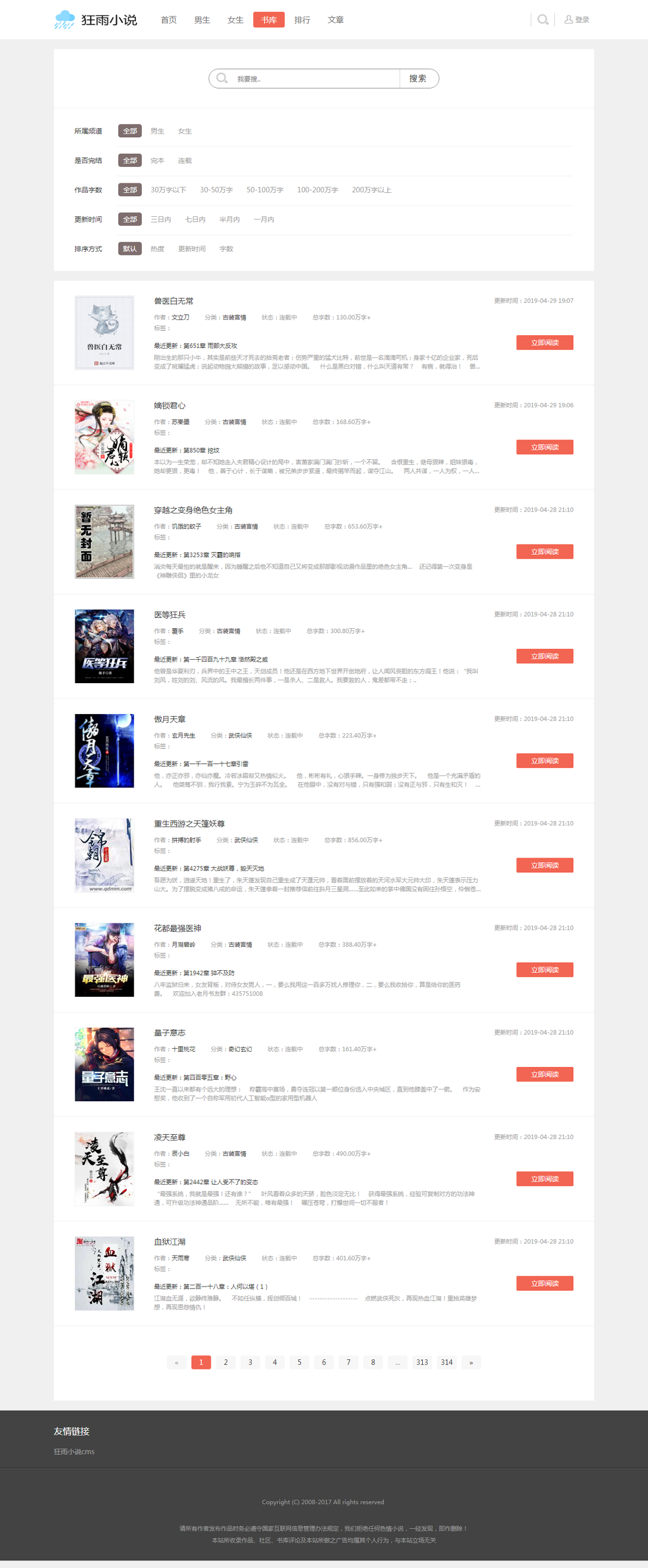Switch to the 男生 navigation tab
This screenshot has height=1568, width=648.
(202, 20)
